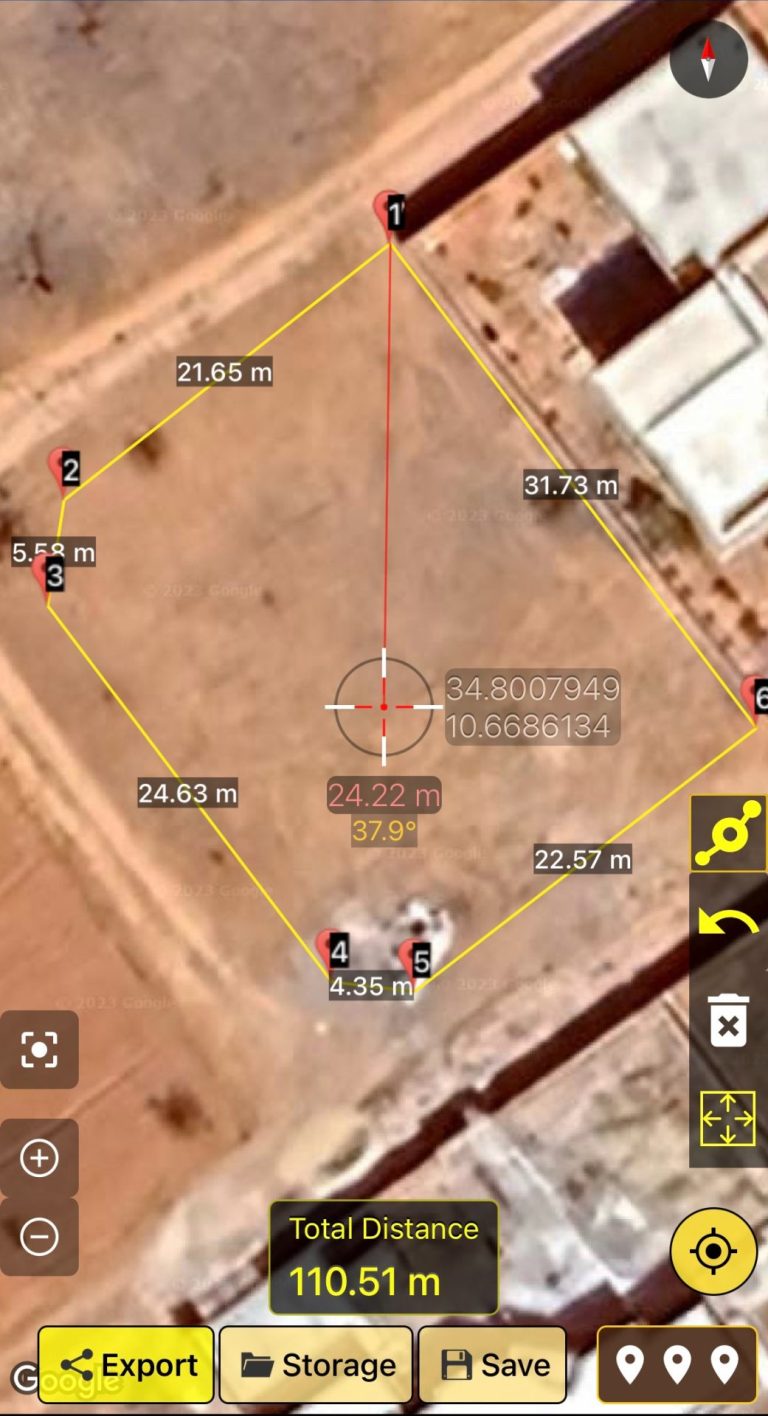Screen dimensions: 768x1416
Task: Undo the last placed point
Action: pyautogui.click(x=727, y=922)
